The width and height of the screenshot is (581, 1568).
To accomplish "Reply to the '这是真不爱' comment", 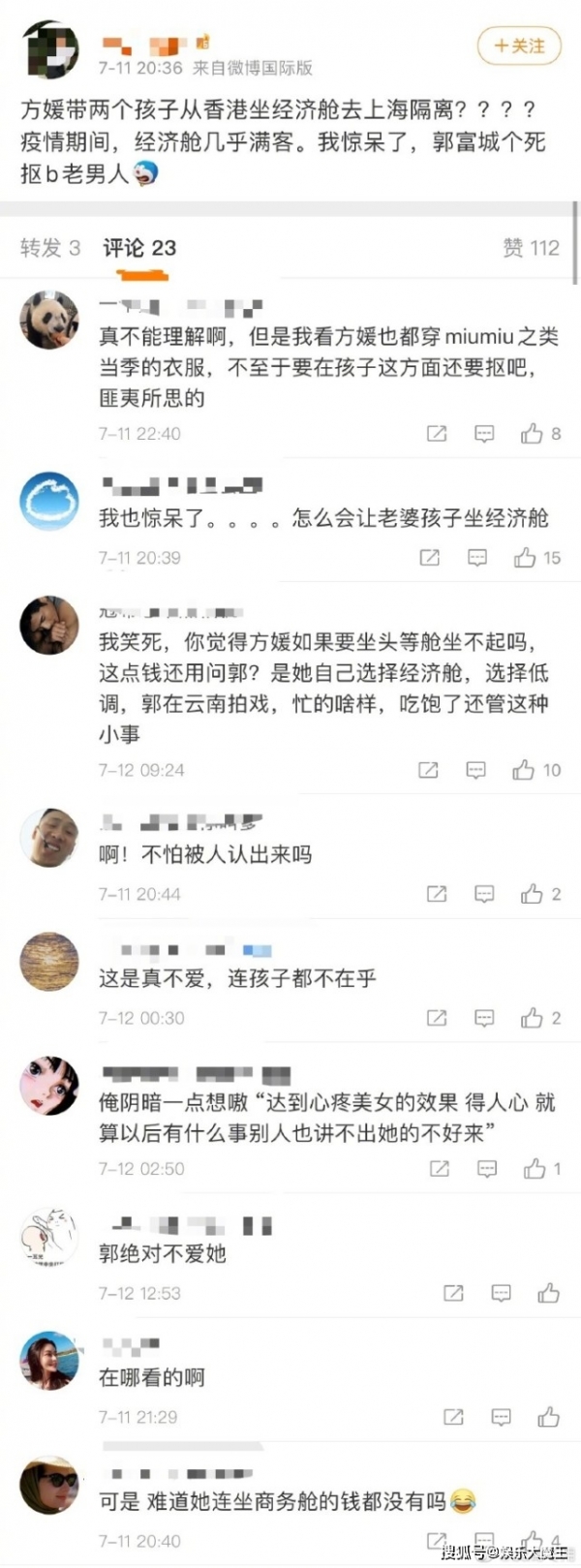I will (484, 1018).
